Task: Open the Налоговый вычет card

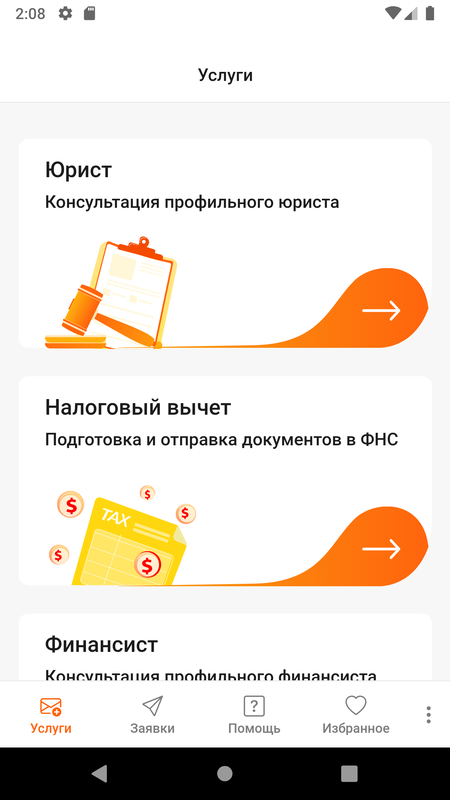Action: point(225,481)
